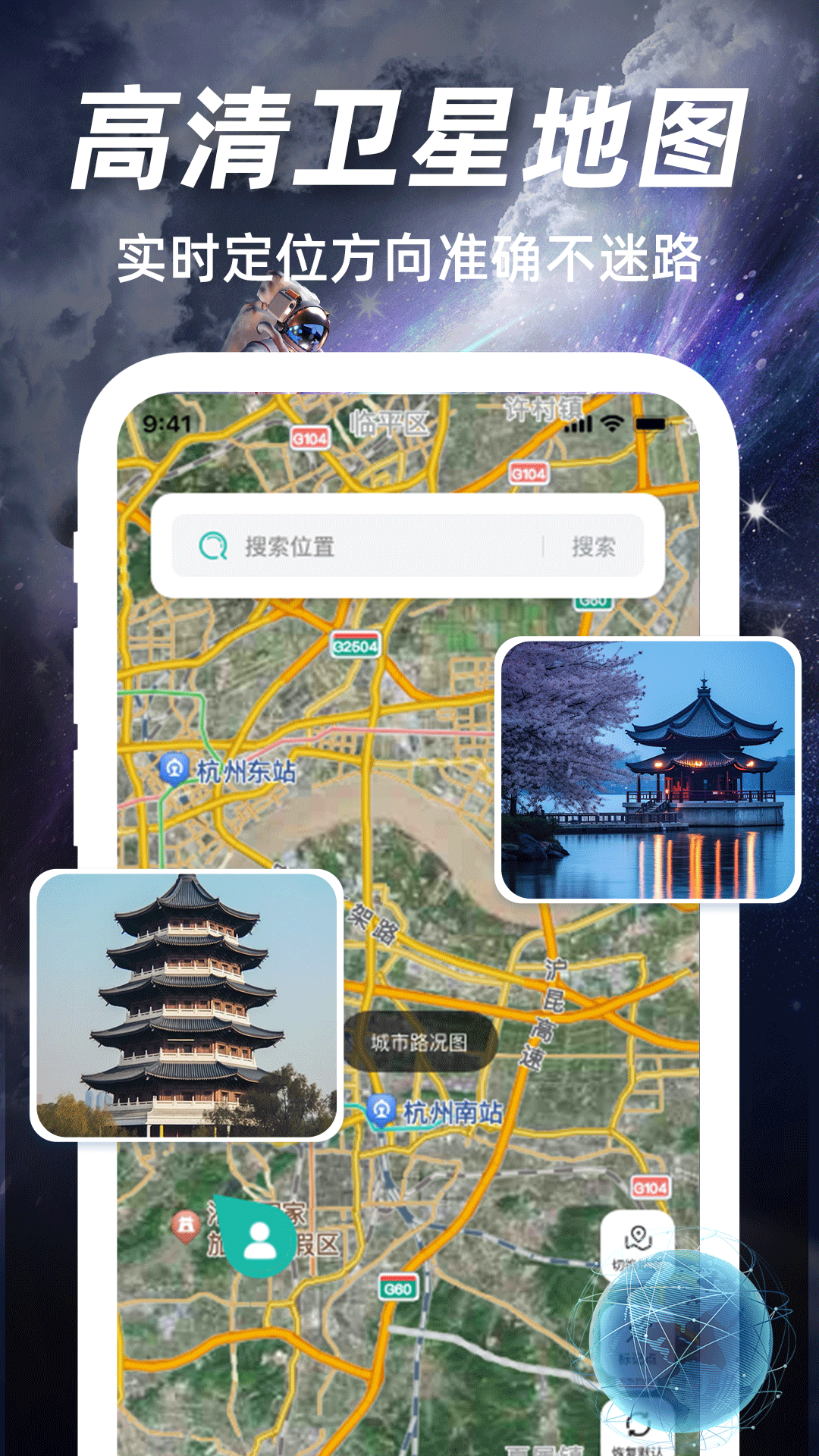Tap the magnifier icon inside the search bar

(x=215, y=545)
